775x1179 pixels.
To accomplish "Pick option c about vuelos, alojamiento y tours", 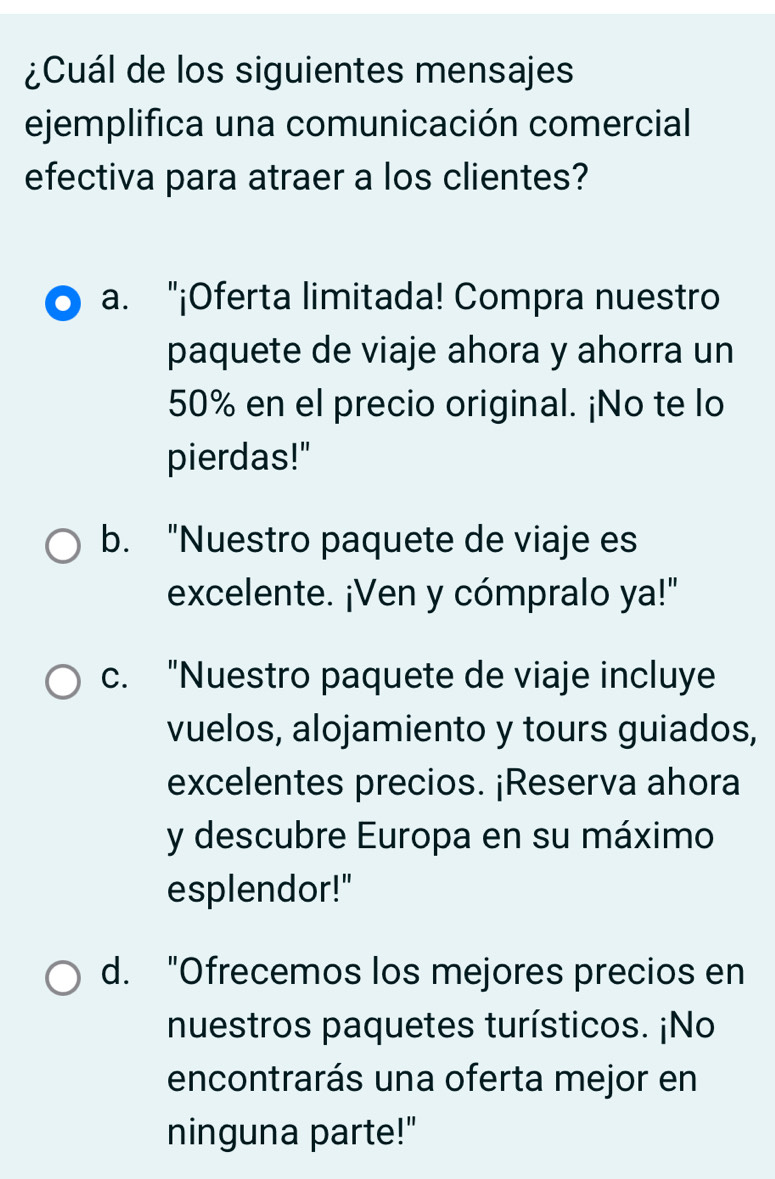I will click(63, 682).
